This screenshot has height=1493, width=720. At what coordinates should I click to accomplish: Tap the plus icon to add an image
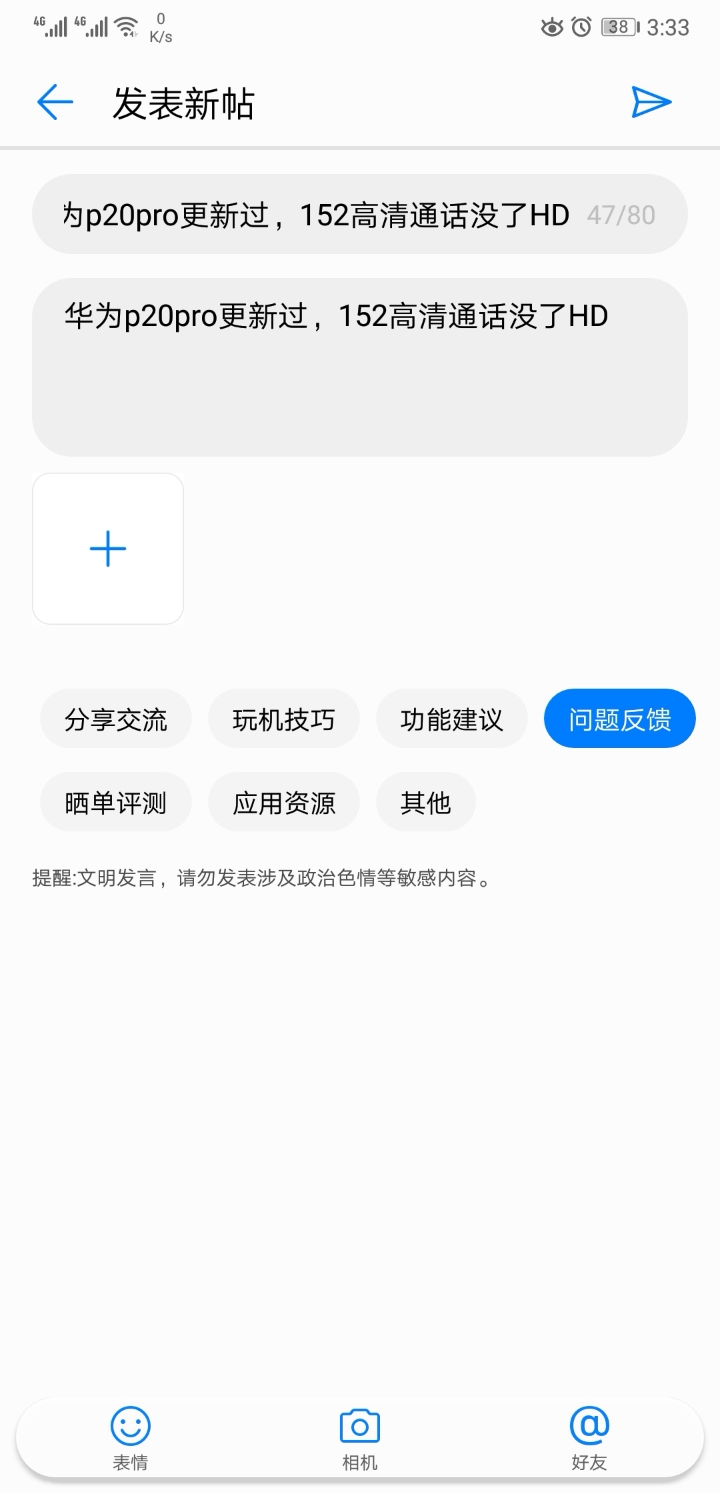pyautogui.click(x=107, y=548)
